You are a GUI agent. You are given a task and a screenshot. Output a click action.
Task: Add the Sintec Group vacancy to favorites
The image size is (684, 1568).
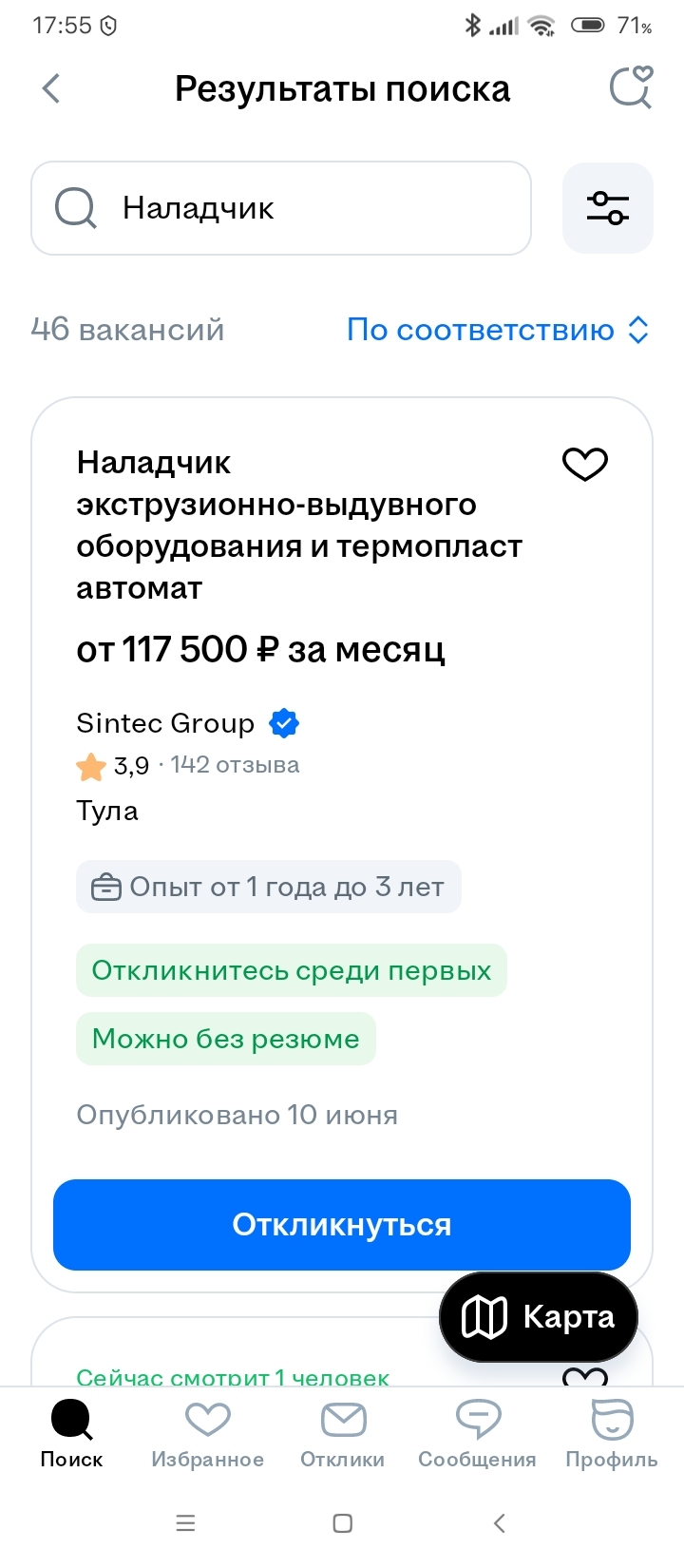[585, 464]
